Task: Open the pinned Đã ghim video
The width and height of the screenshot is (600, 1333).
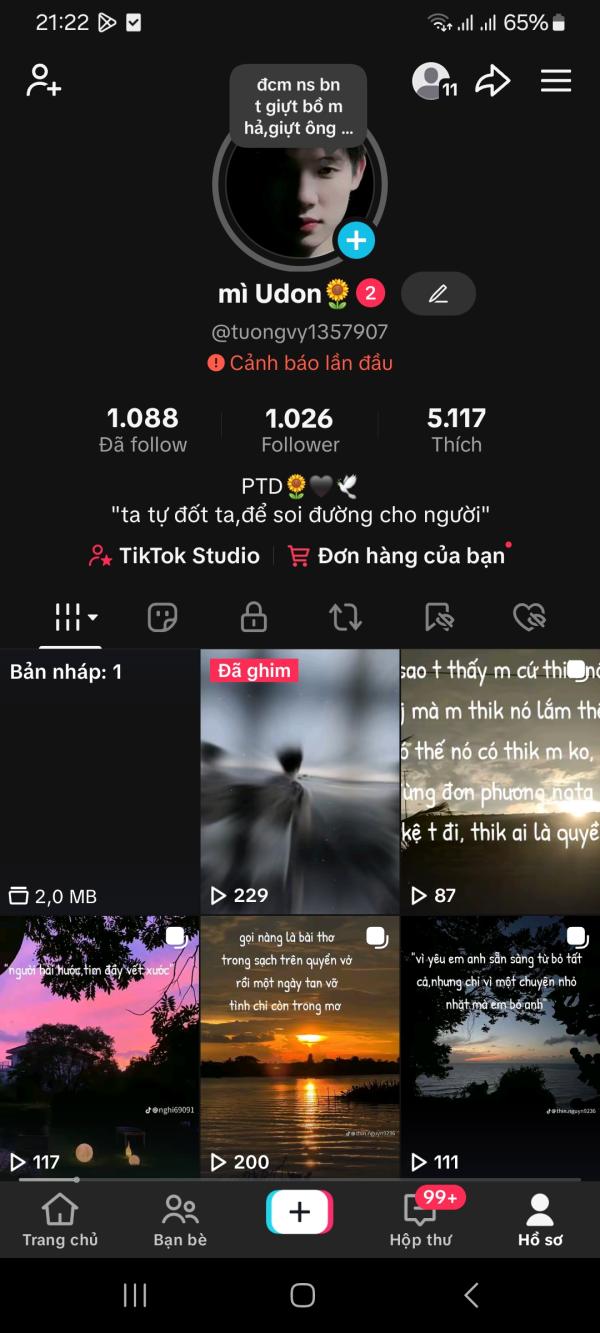Action: [x=300, y=780]
